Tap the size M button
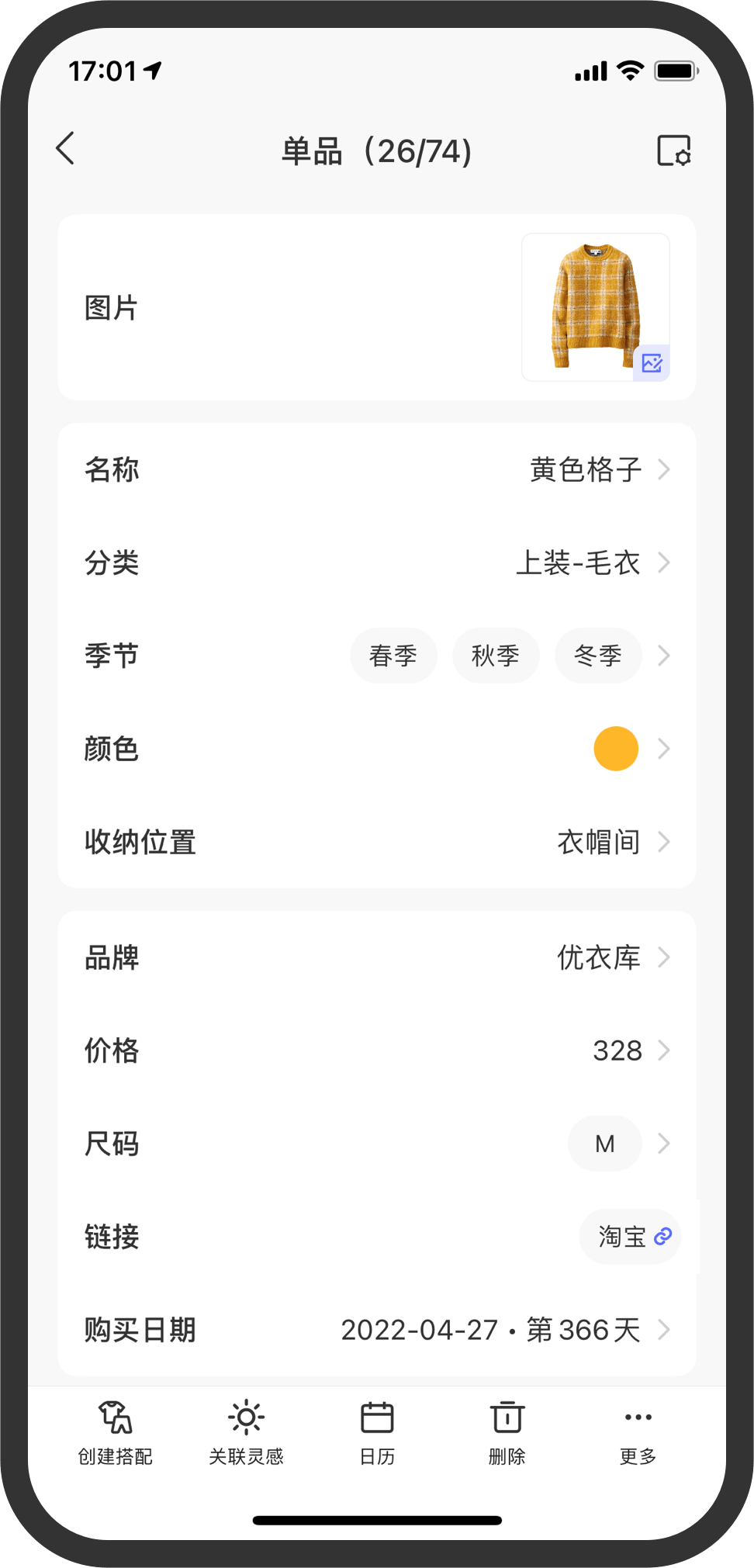This screenshot has width=754, height=1568. coord(604,1143)
